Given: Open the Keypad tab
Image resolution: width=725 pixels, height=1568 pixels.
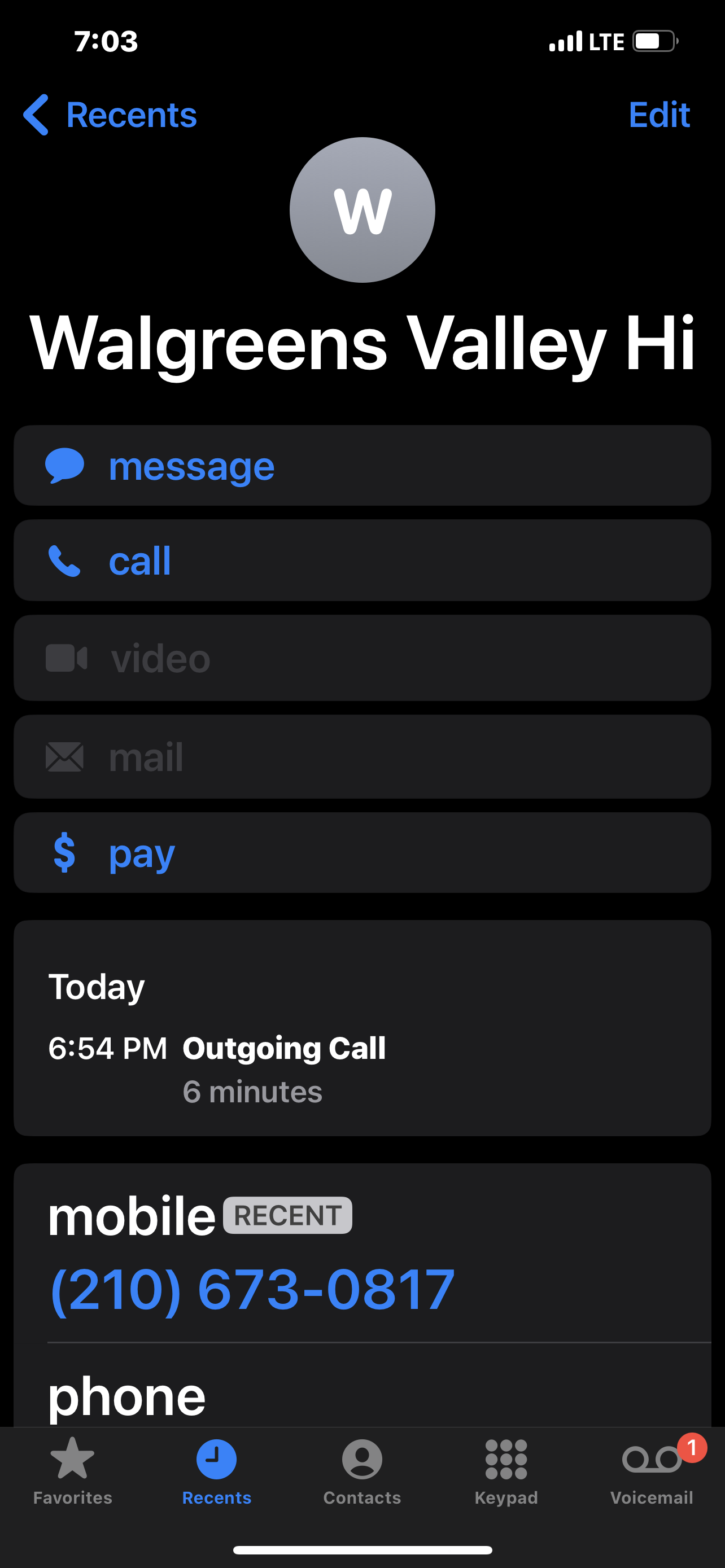Looking at the screenshot, I should tap(506, 1470).
